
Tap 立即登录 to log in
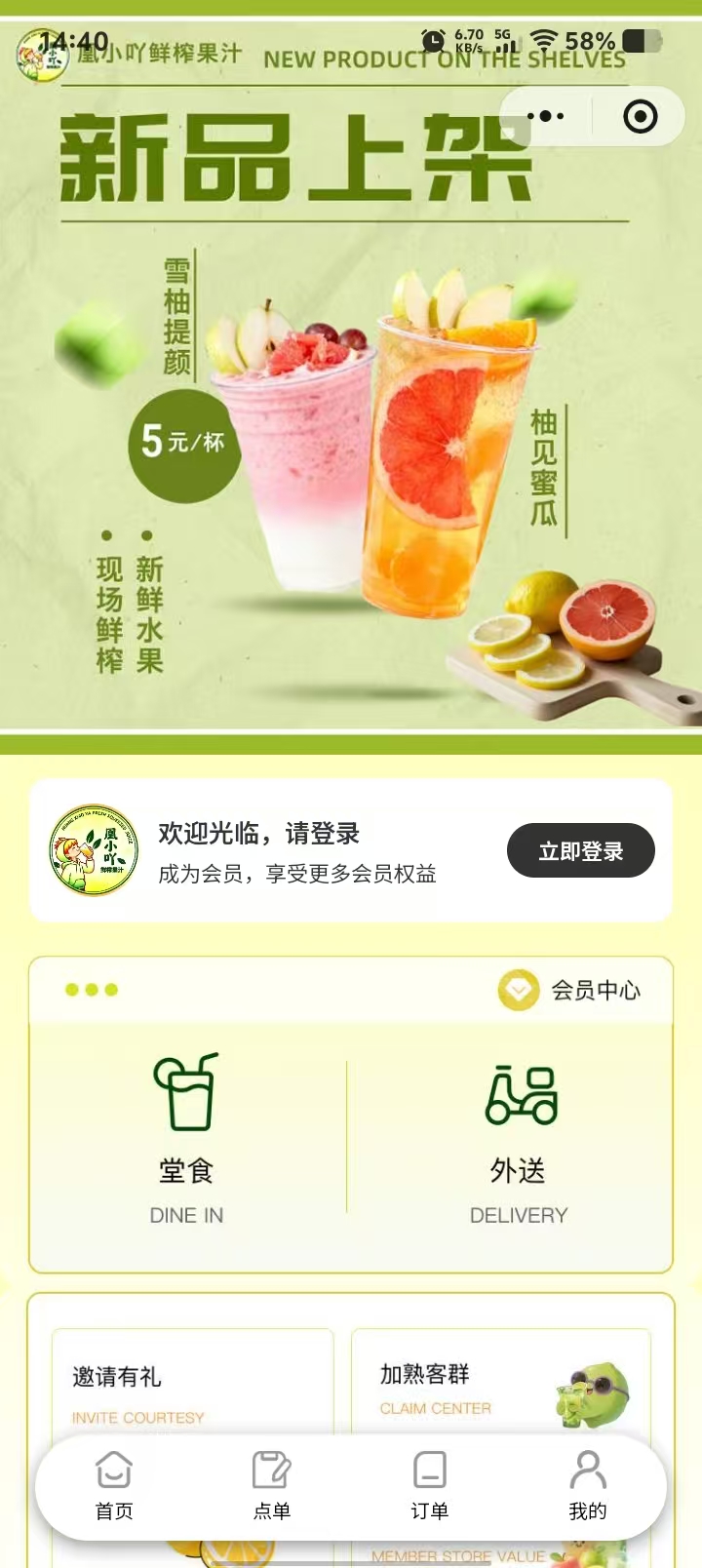(580, 851)
